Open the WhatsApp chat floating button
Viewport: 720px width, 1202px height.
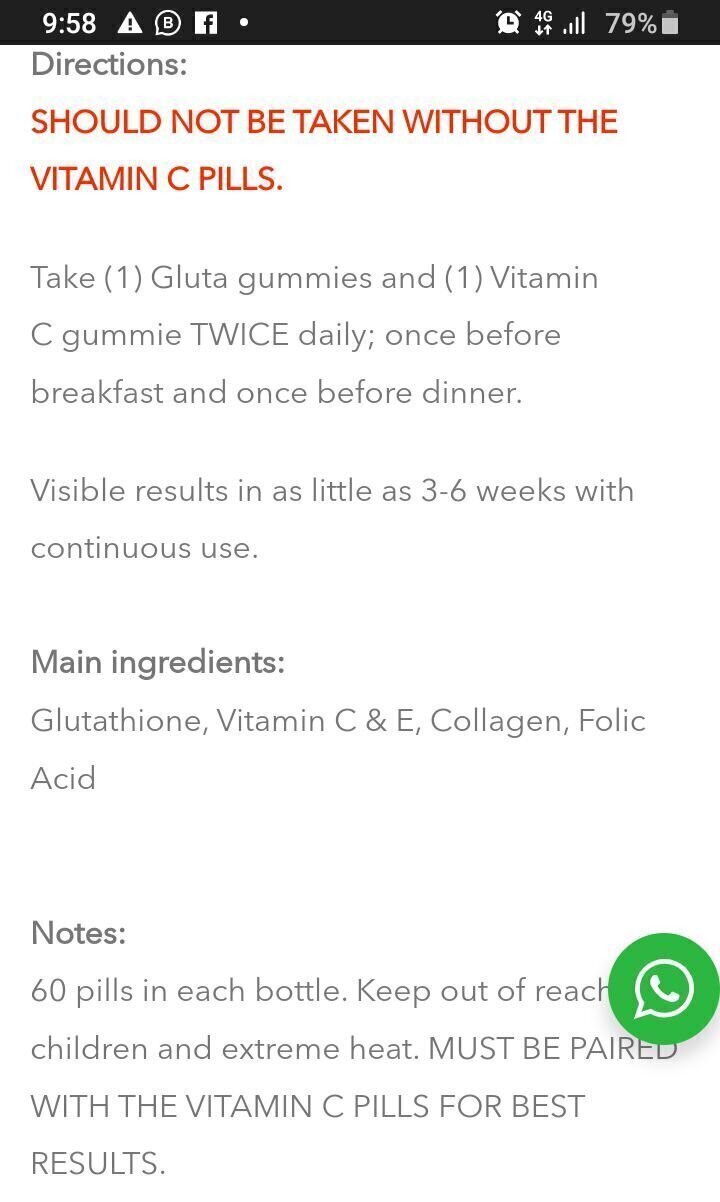[664, 989]
